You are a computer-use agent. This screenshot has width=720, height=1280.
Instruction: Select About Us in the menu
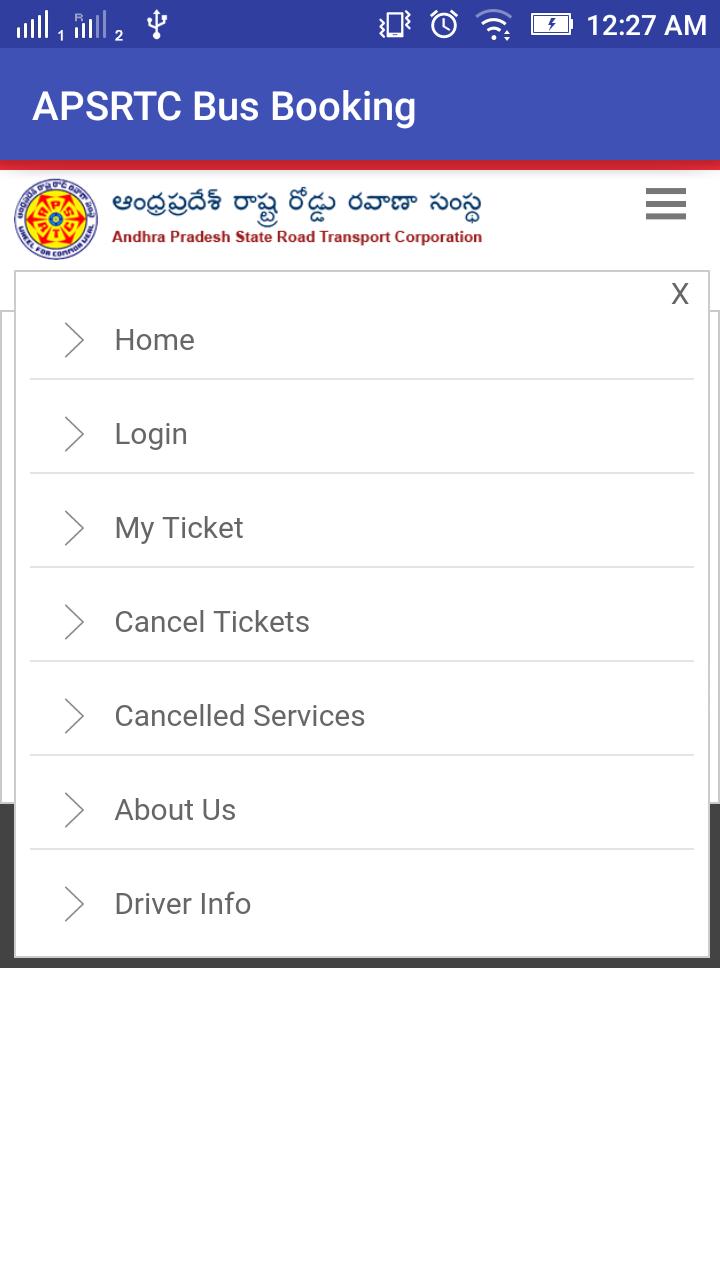pyautogui.click(x=175, y=810)
